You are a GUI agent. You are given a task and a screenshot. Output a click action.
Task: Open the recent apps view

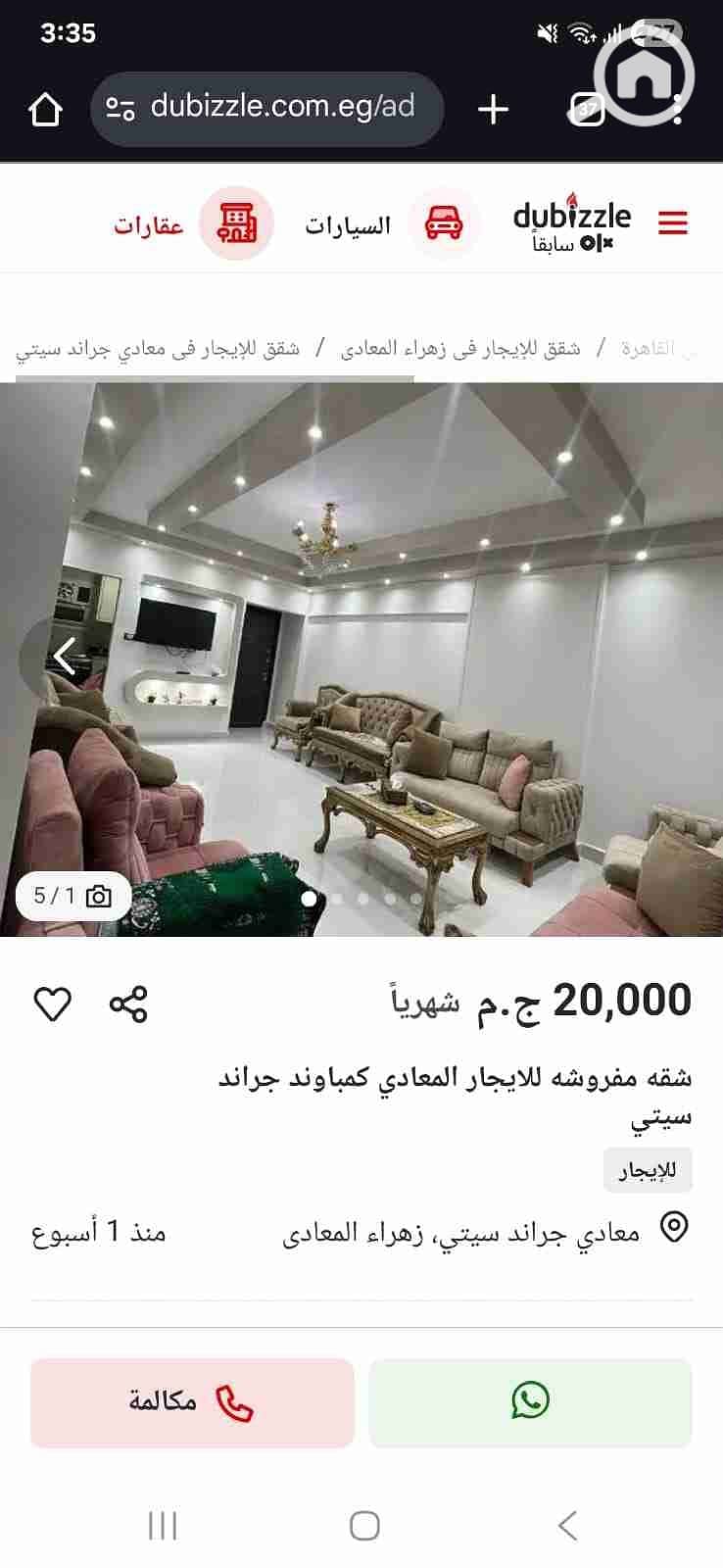point(163,1526)
